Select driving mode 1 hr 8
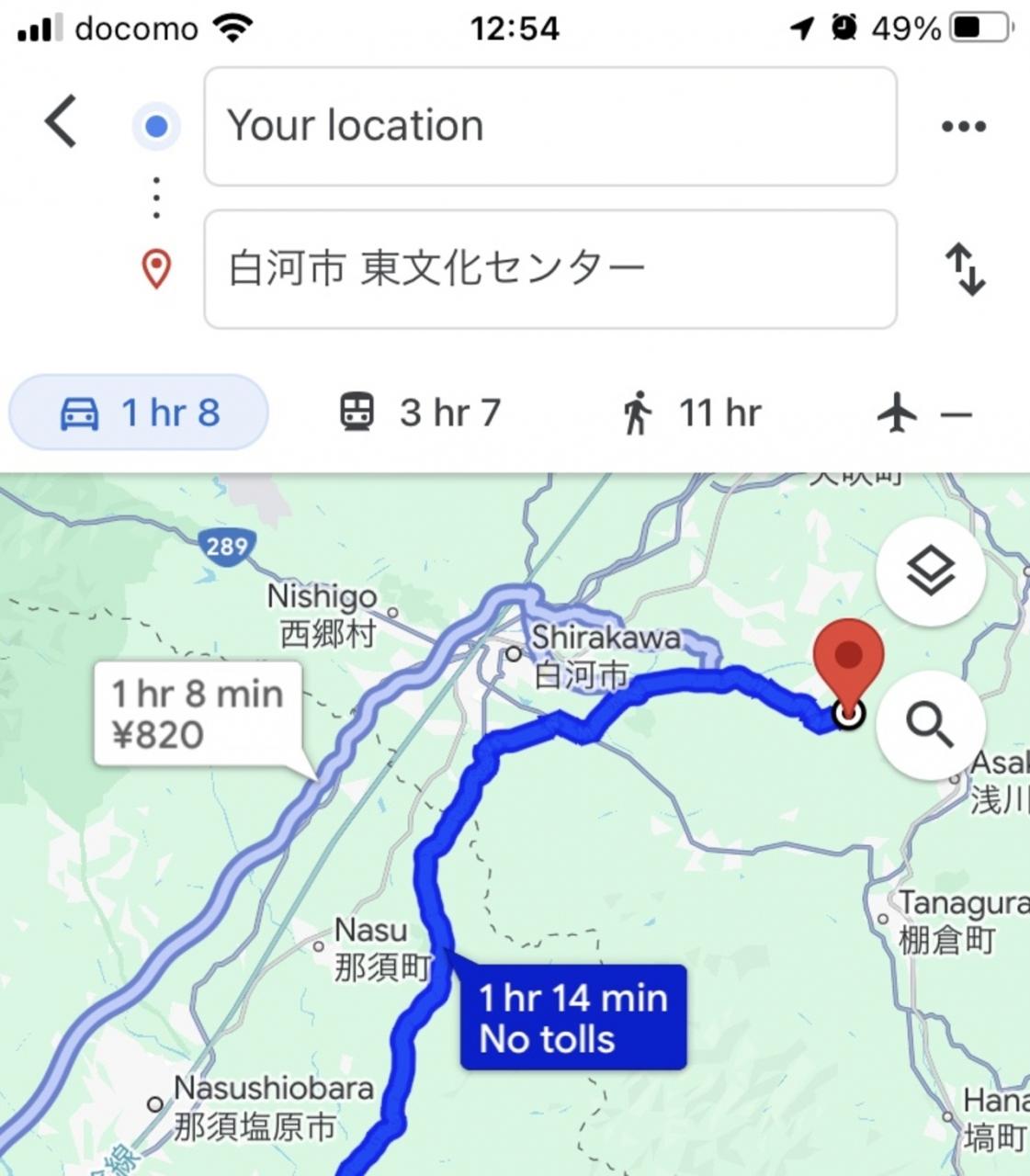 pyautogui.click(x=139, y=413)
